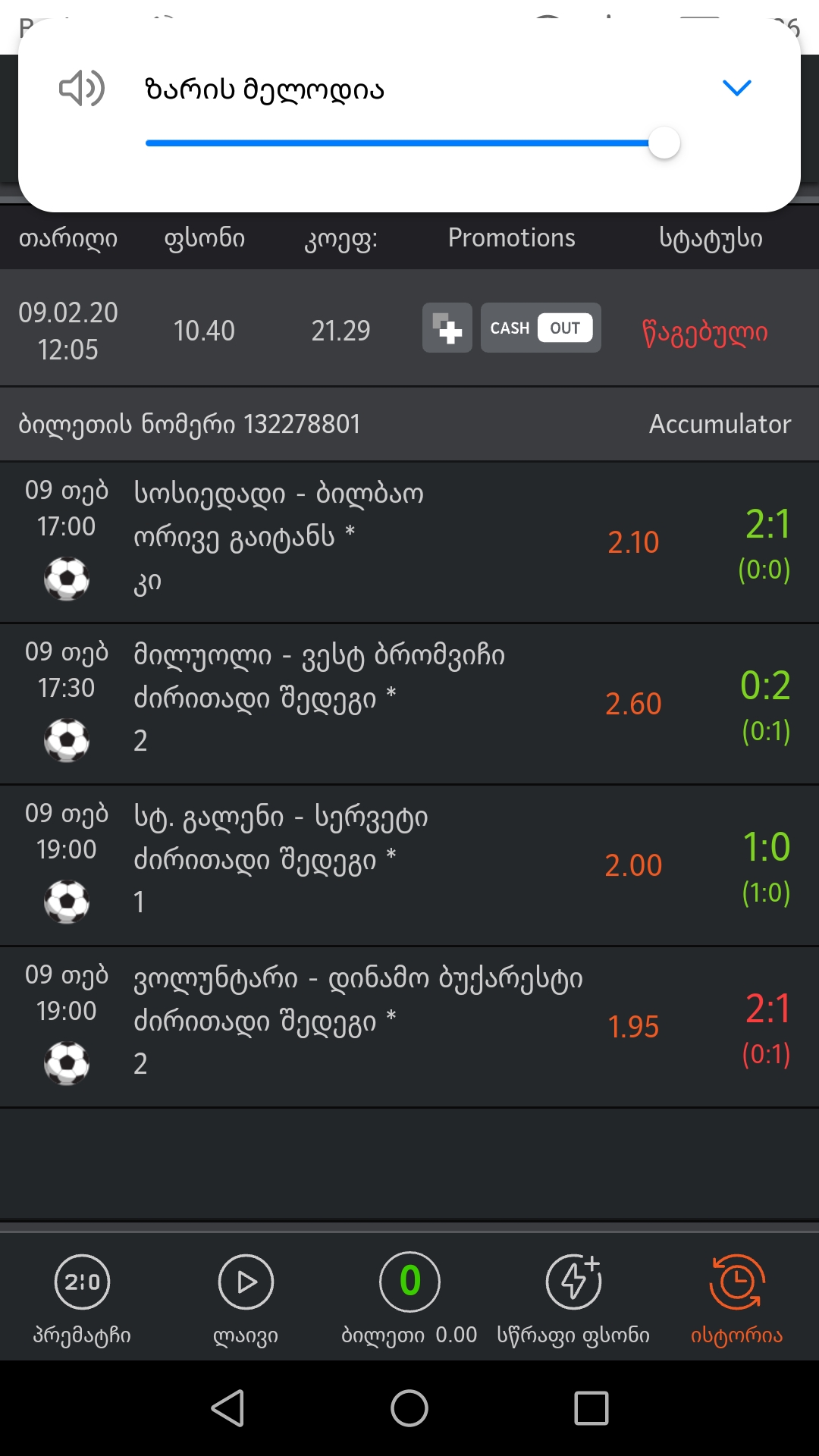Screen dimensions: 819x1456
Task: Go back with the system back button
Action: tap(227, 1408)
